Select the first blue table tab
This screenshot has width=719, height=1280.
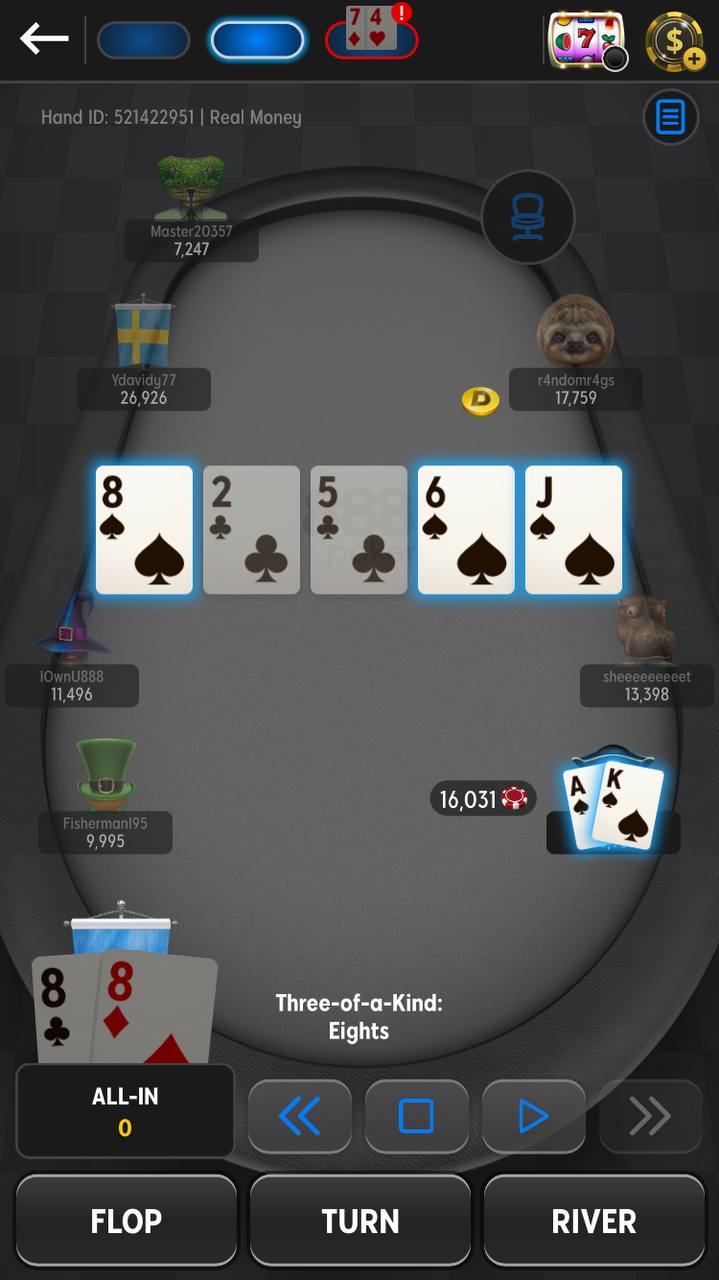[143, 40]
